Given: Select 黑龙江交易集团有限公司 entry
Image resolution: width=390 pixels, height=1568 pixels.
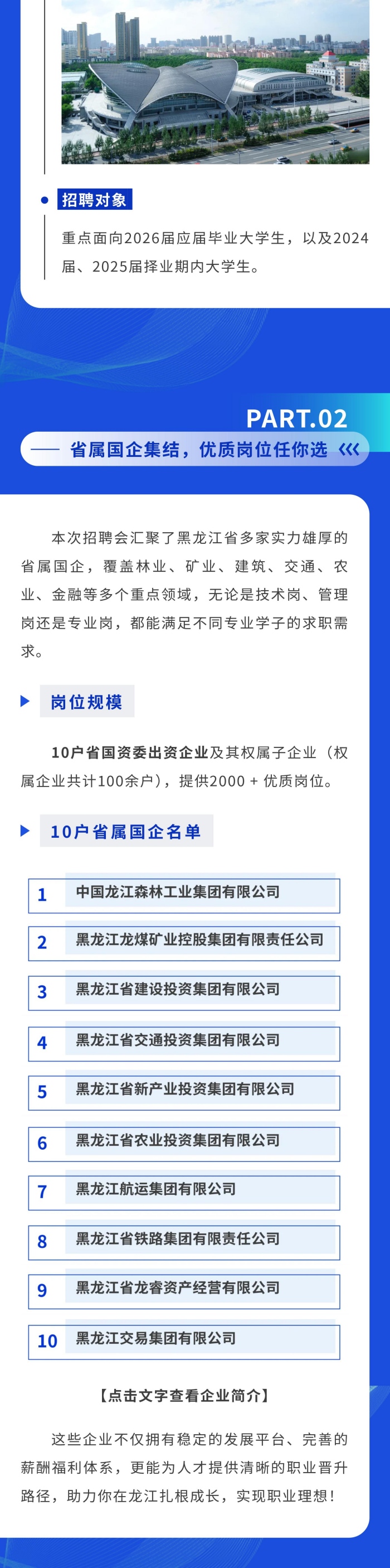Looking at the screenshot, I should coord(156,1338).
